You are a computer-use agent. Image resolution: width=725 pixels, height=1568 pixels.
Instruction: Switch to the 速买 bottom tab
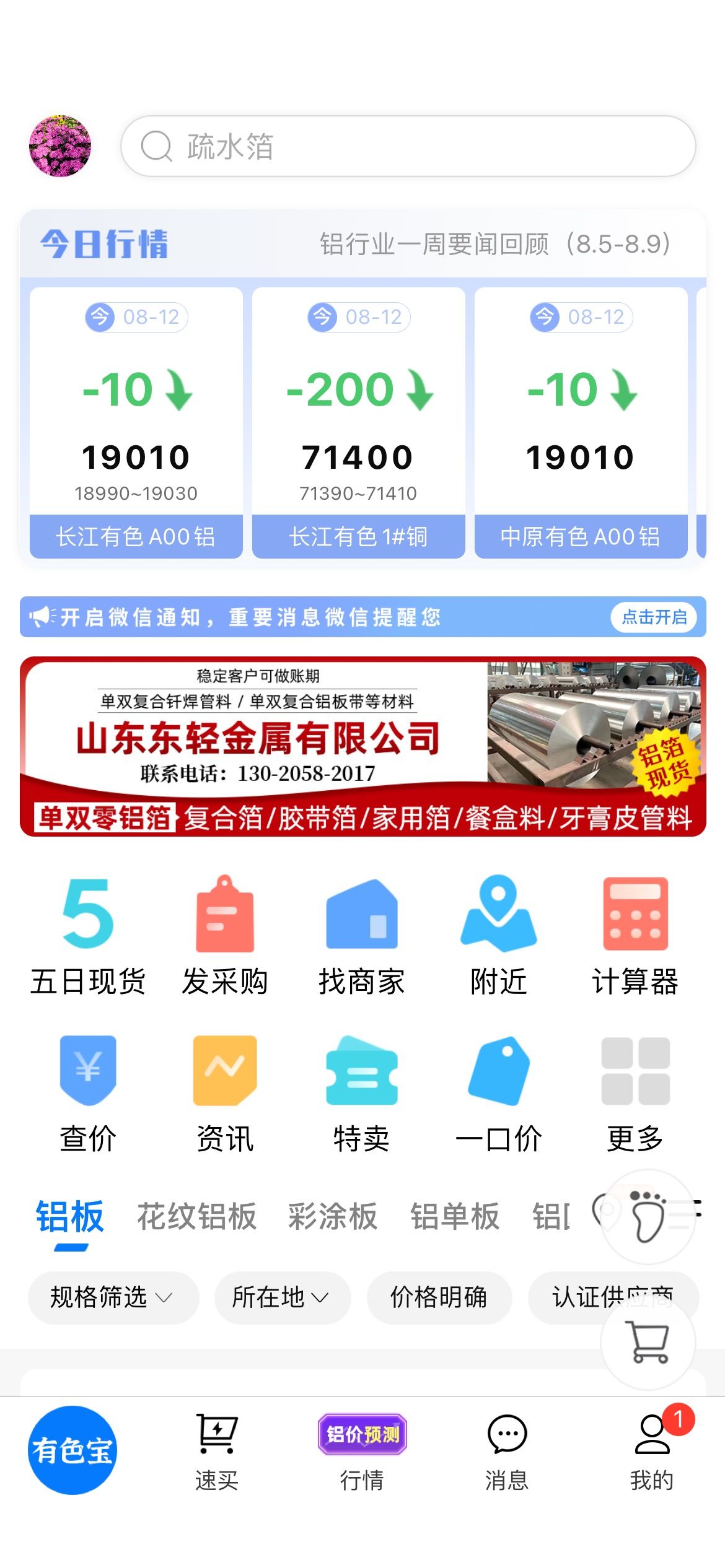pos(217,1452)
